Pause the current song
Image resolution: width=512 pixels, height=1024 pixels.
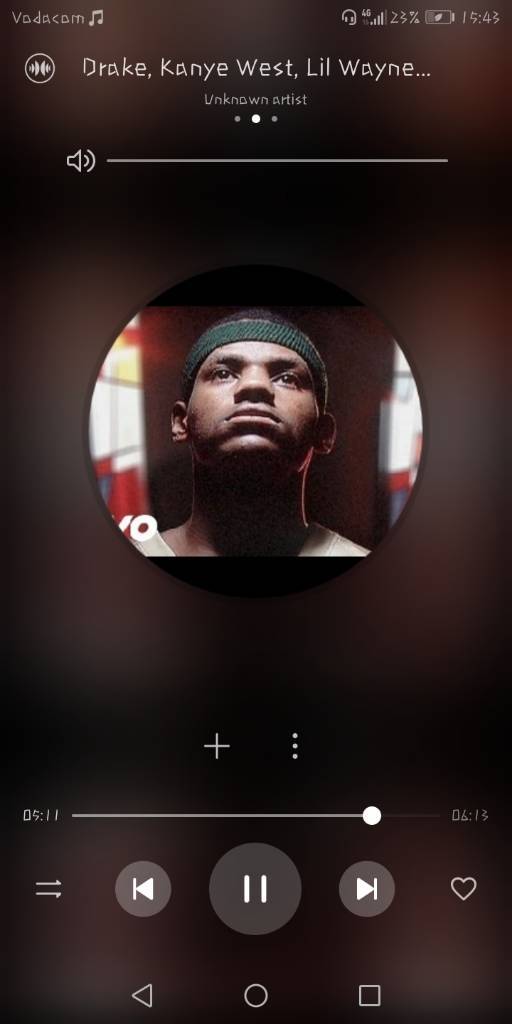255,889
